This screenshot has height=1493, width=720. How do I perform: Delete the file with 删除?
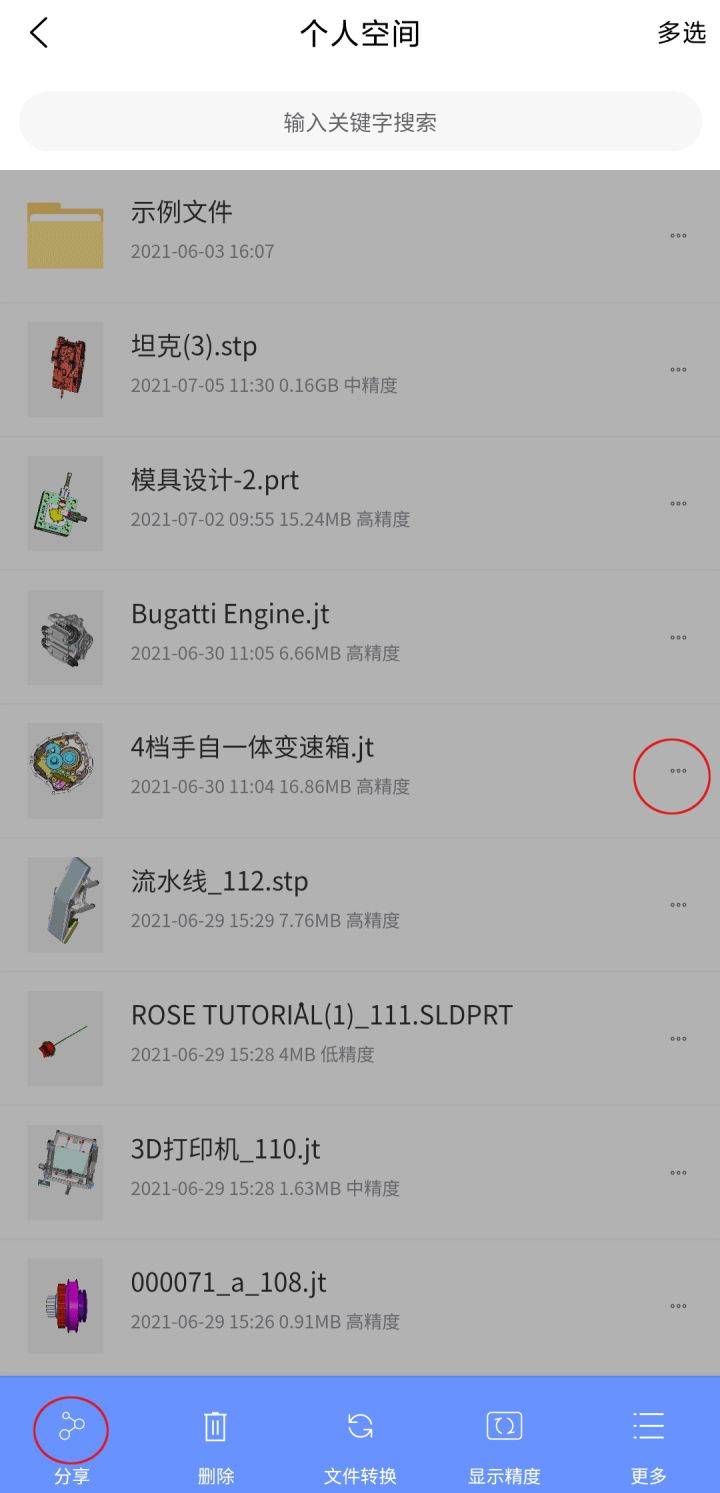[215, 1440]
